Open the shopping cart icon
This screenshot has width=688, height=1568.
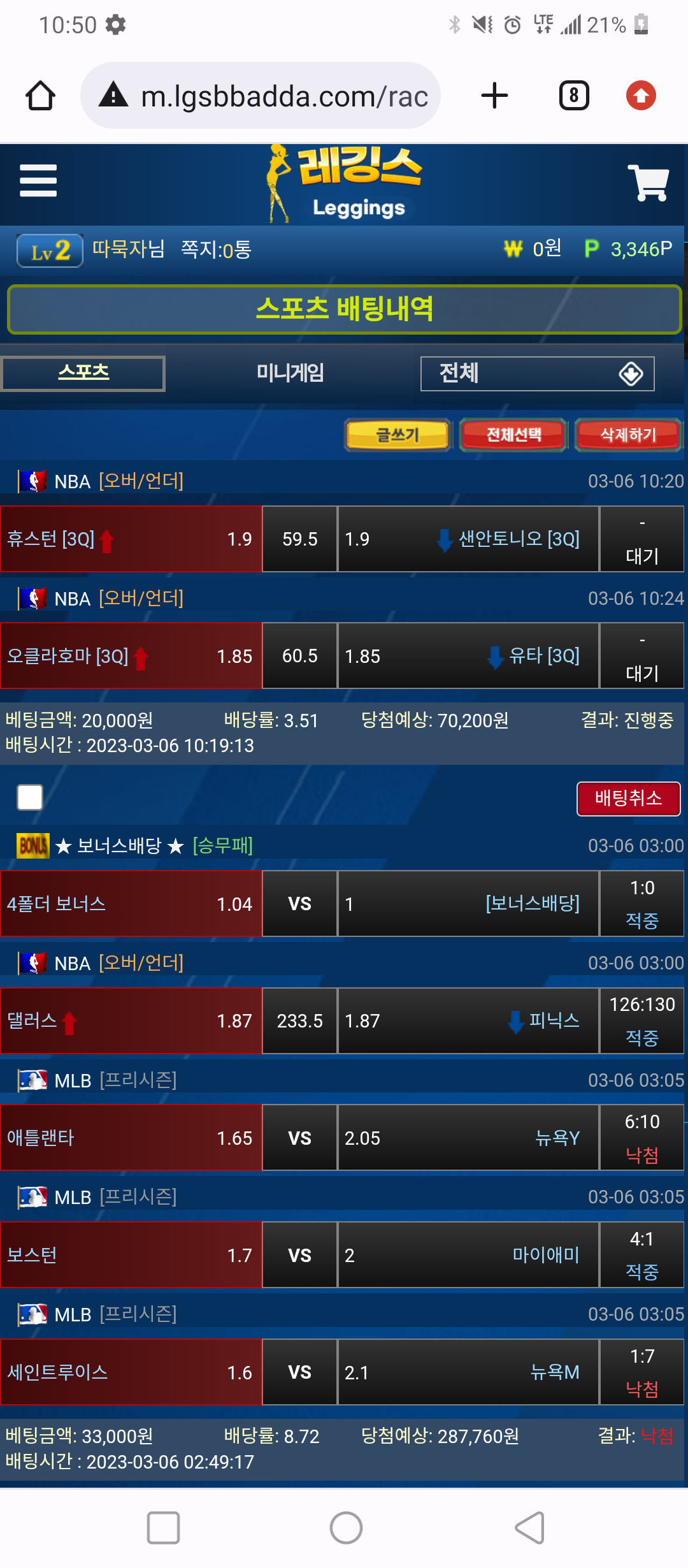click(648, 182)
